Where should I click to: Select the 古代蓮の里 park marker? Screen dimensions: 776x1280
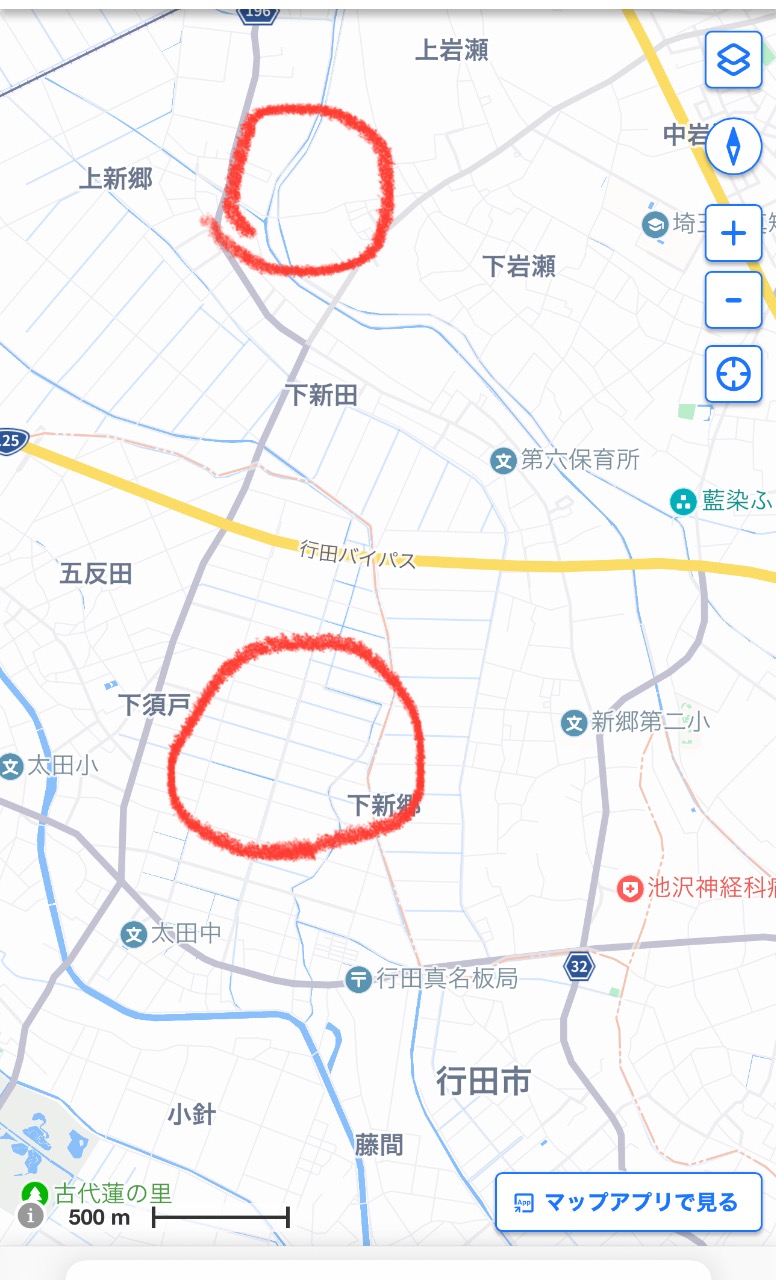point(36,1193)
